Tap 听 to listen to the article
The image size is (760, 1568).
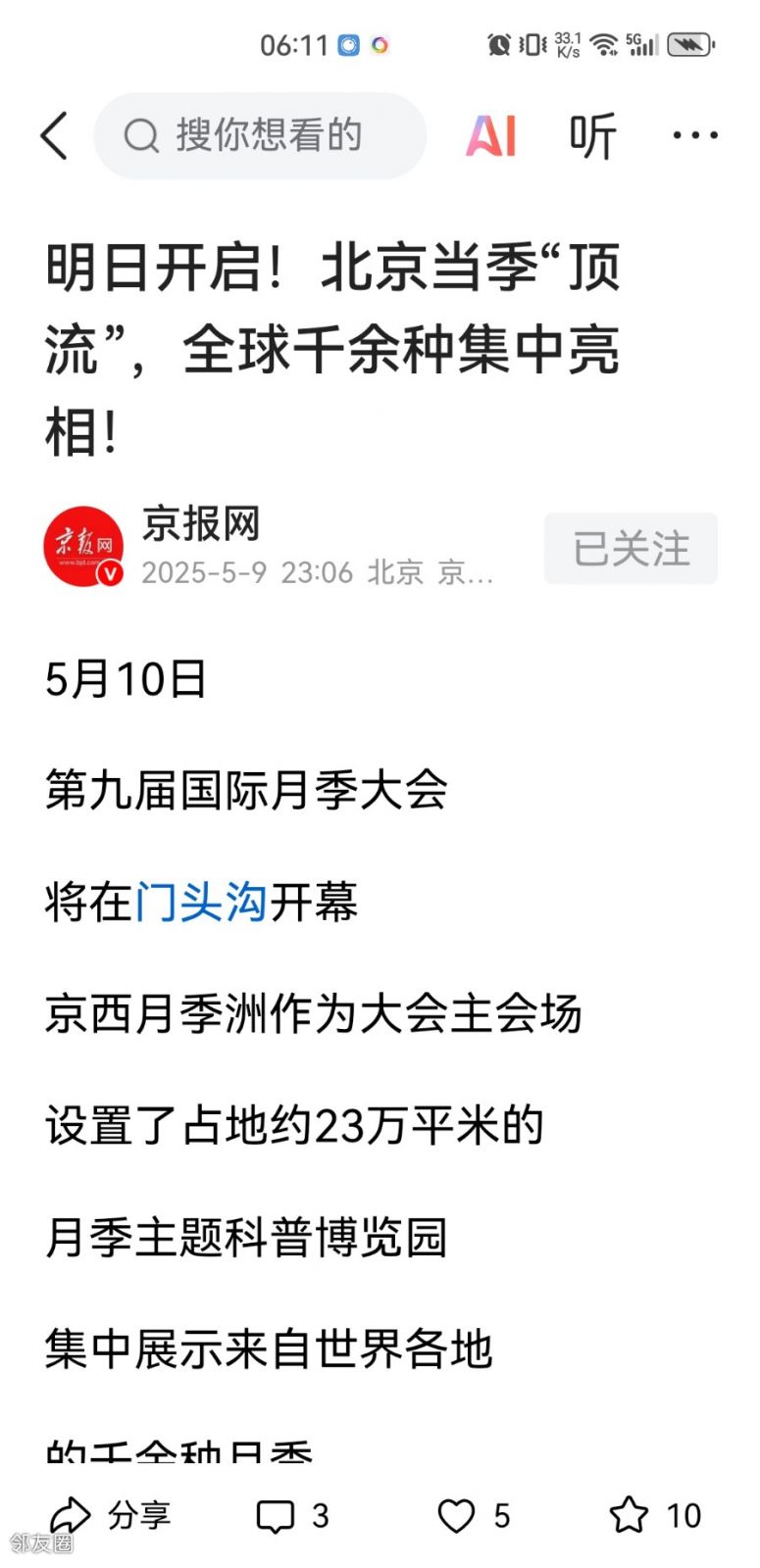coord(593,135)
